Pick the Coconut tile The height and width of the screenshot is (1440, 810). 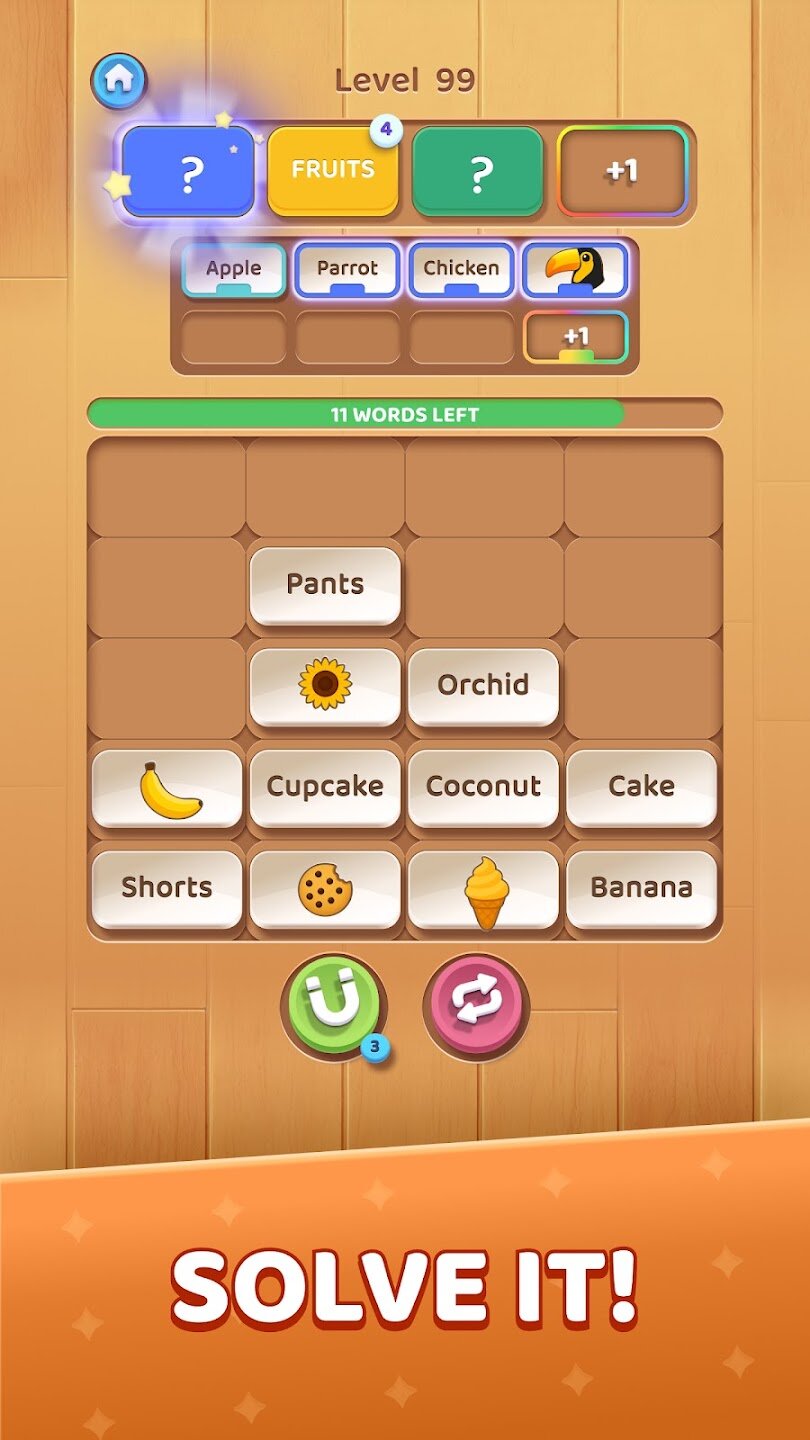[x=483, y=787]
